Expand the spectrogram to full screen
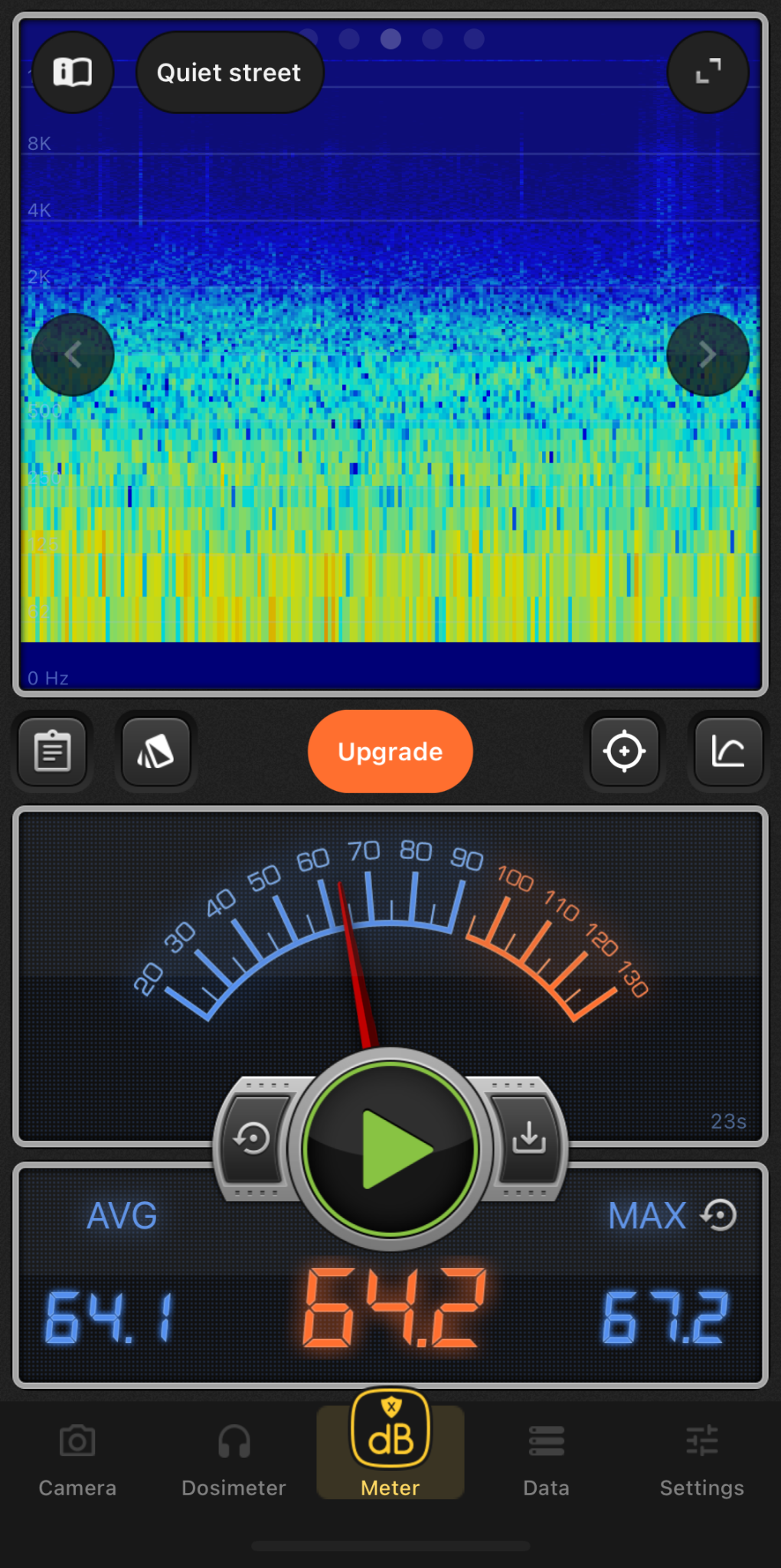781x1568 pixels. 707,73
